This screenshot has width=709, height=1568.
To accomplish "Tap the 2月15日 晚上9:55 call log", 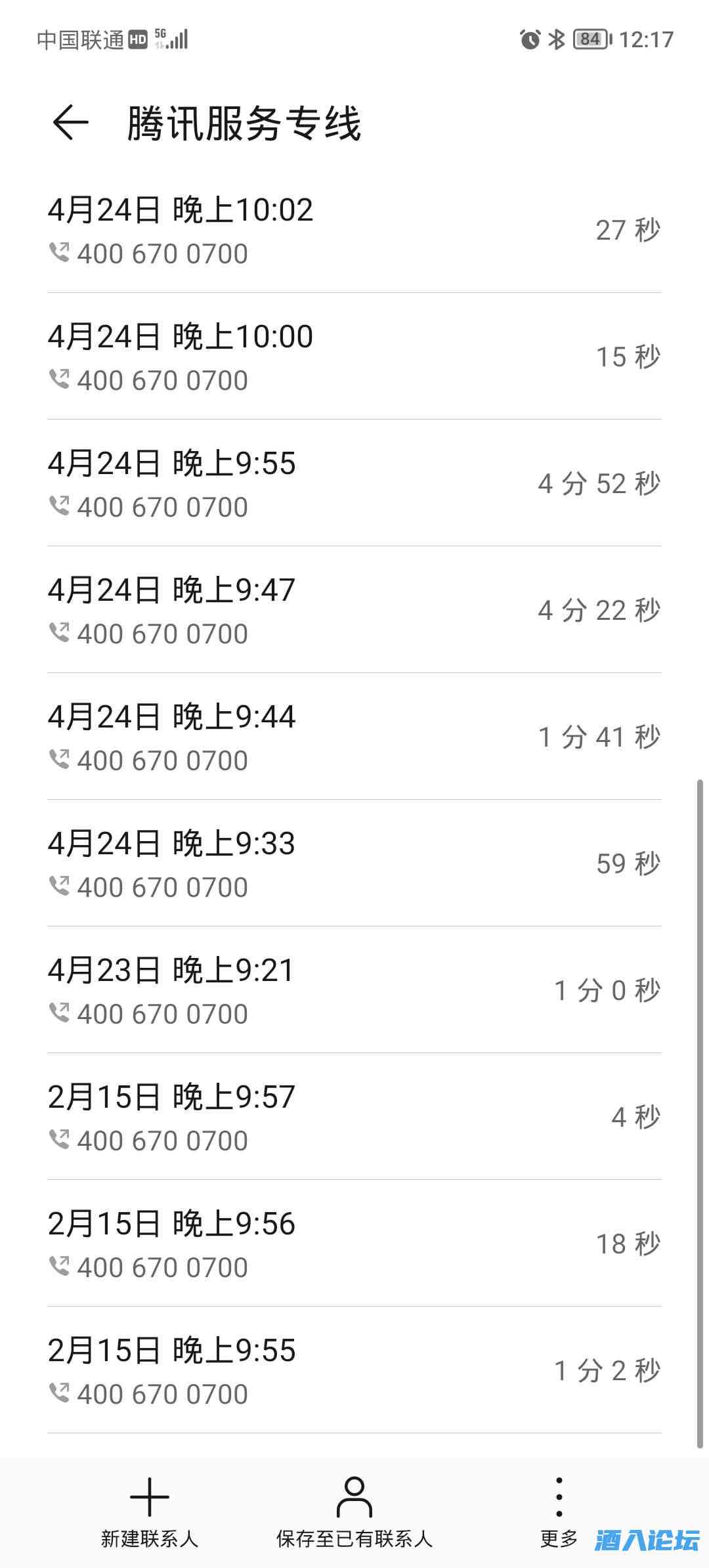I will point(354,1371).
